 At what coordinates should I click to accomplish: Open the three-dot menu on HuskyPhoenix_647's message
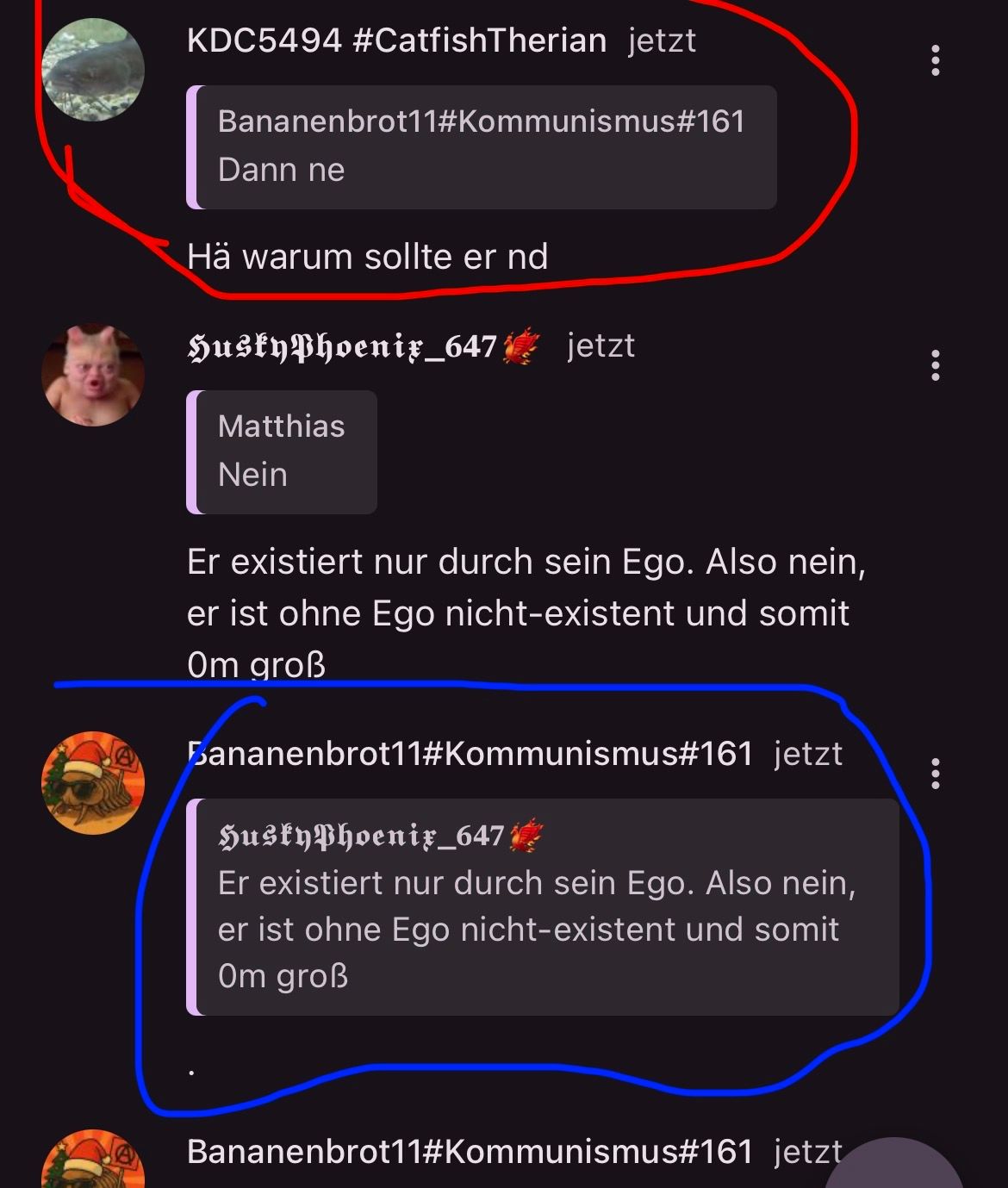(x=936, y=366)
